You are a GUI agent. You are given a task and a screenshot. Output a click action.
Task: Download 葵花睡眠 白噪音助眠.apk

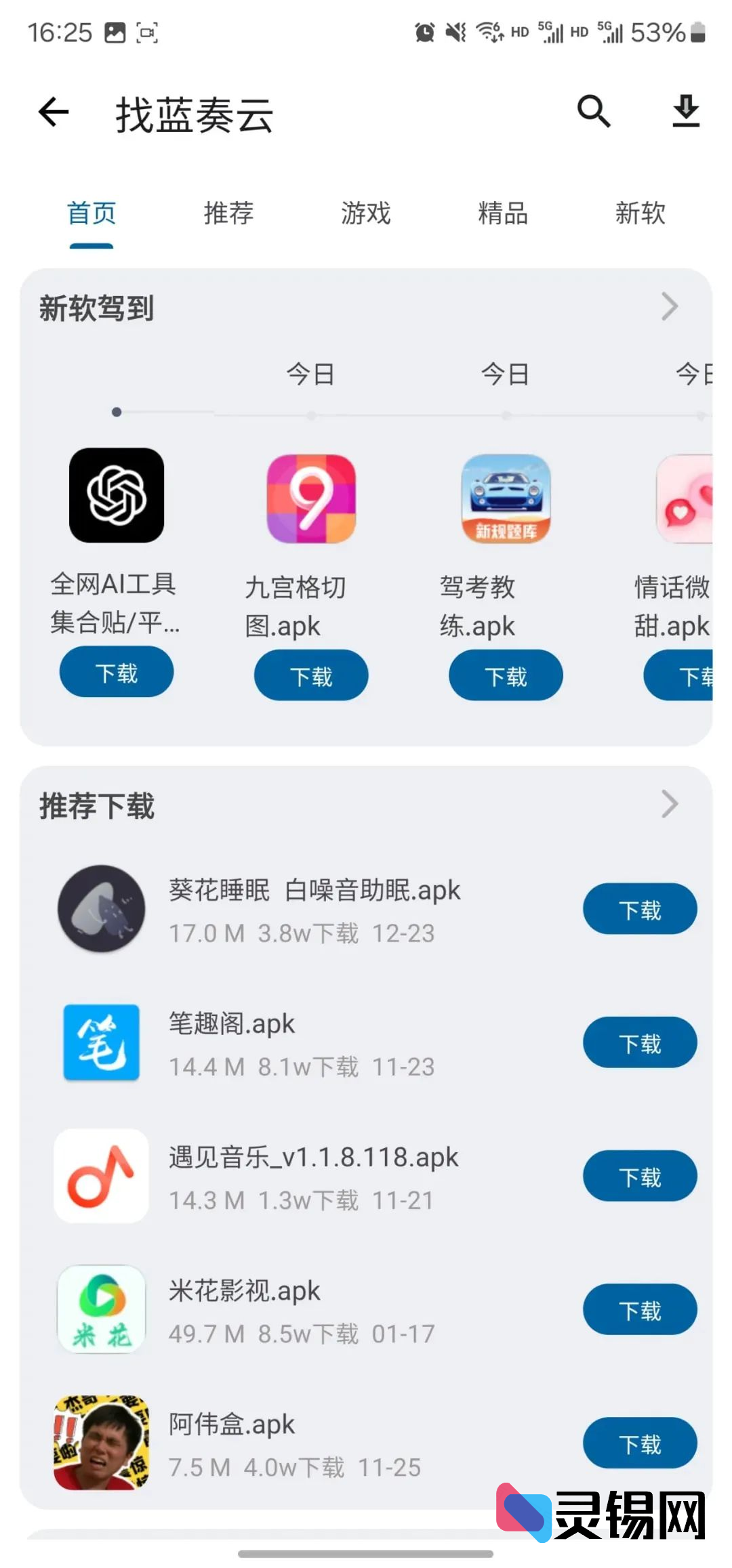[639, 910]
